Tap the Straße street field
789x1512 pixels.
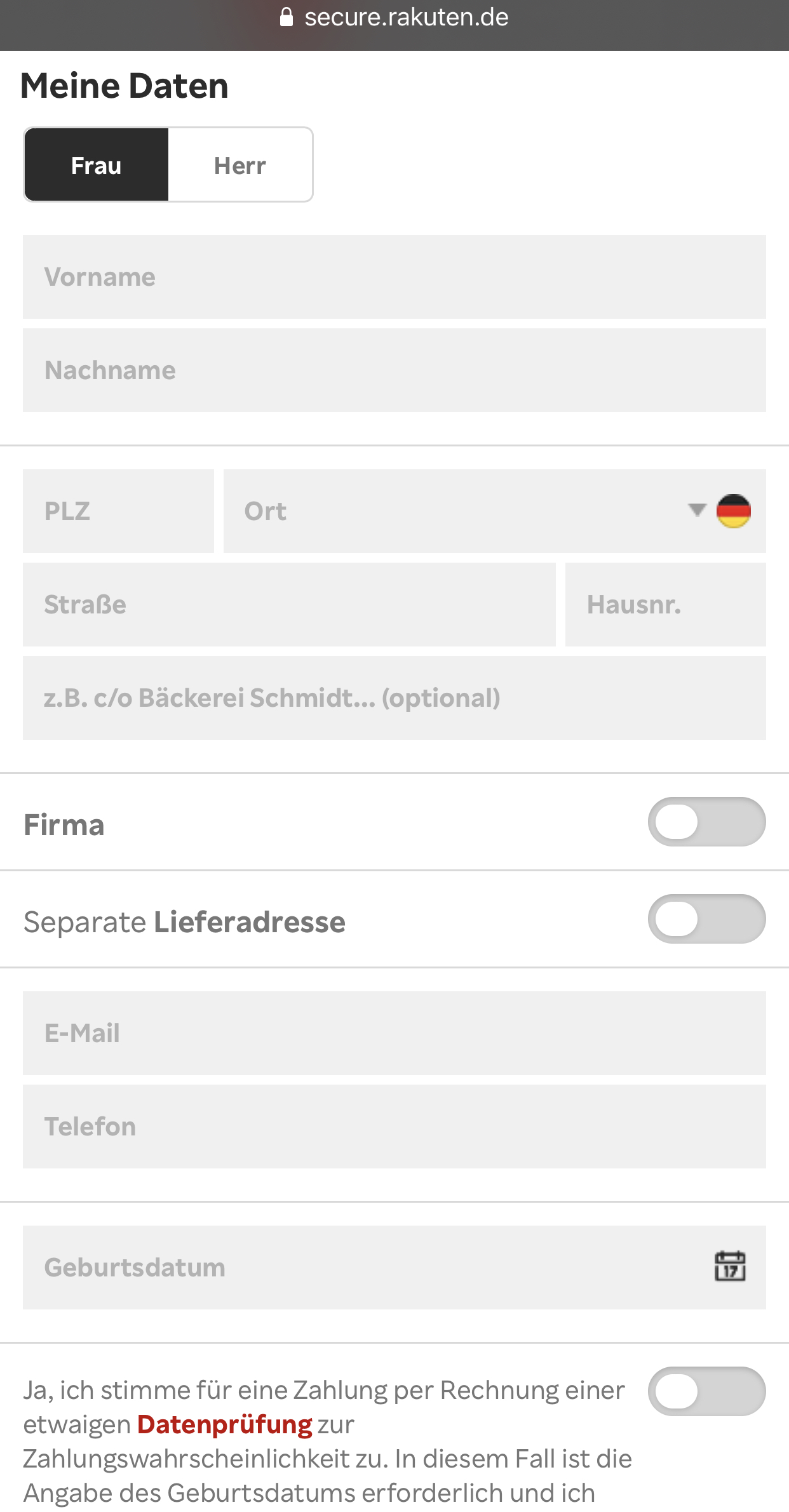(x=289, y=605)
